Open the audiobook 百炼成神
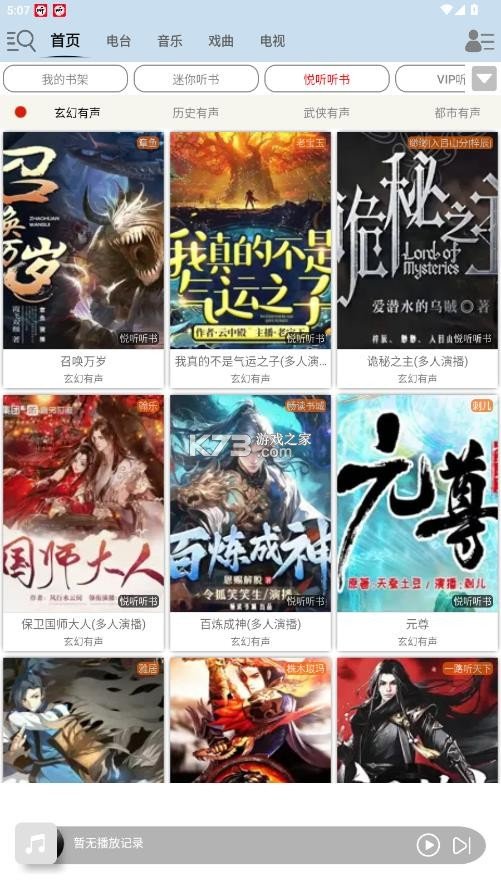 point(250,522)
